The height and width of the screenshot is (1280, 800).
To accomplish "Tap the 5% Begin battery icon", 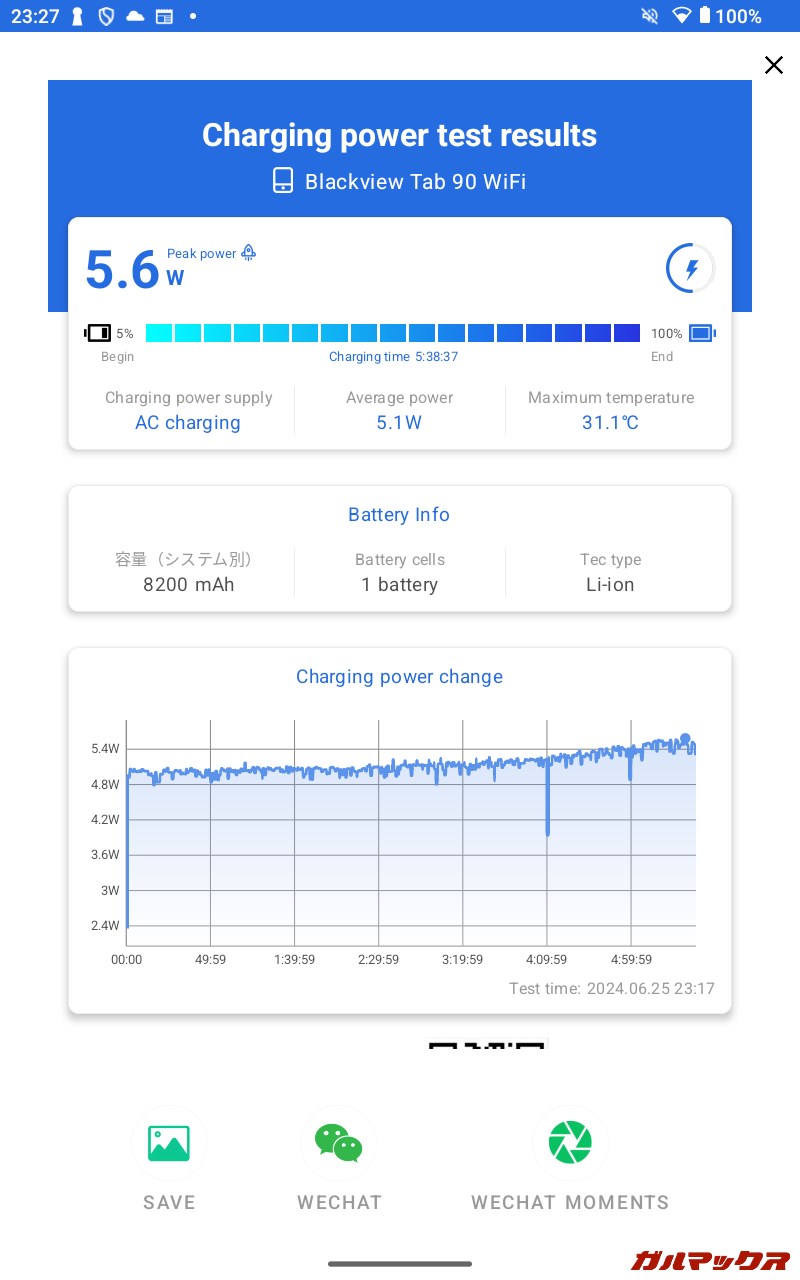I will [97, 333].
